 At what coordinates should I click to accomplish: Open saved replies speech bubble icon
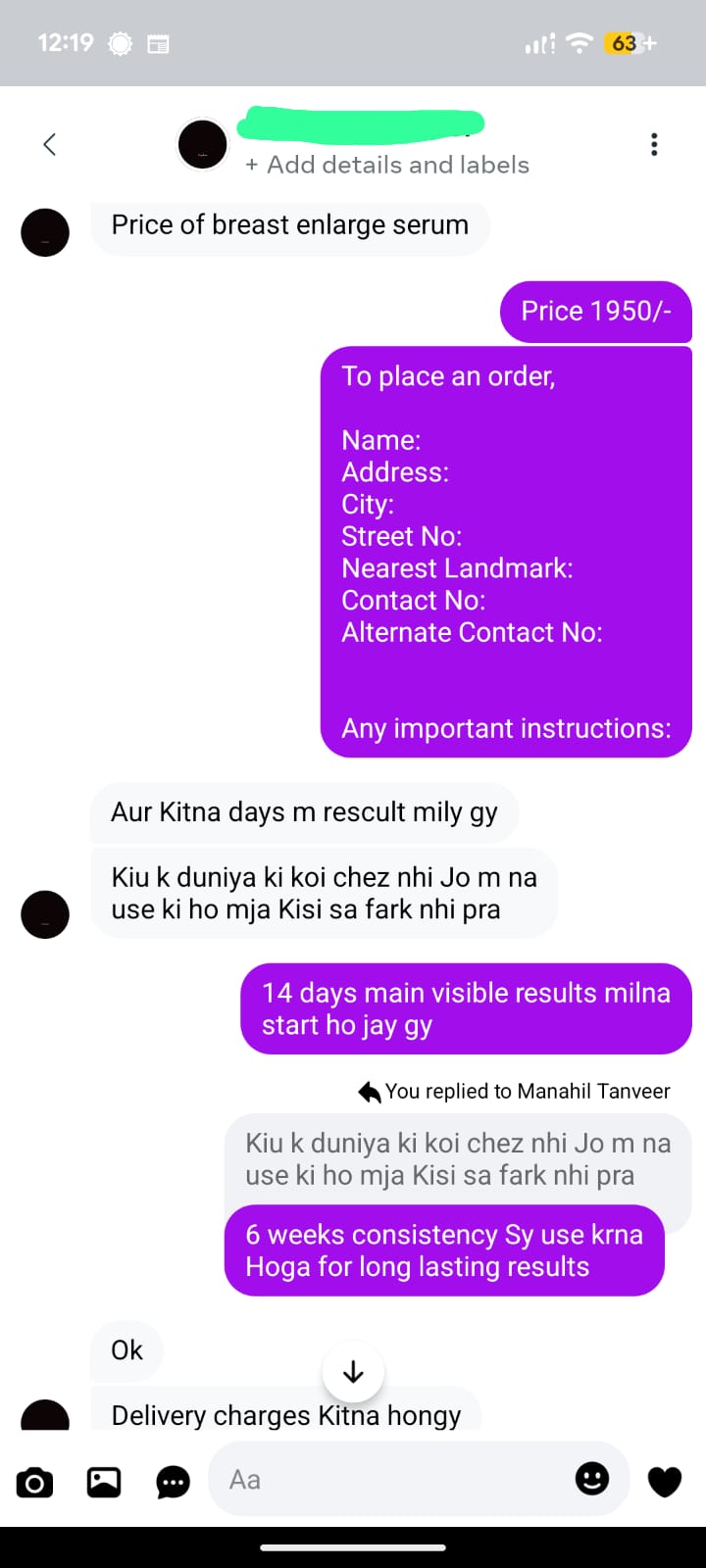click(x=174, y=1482)
